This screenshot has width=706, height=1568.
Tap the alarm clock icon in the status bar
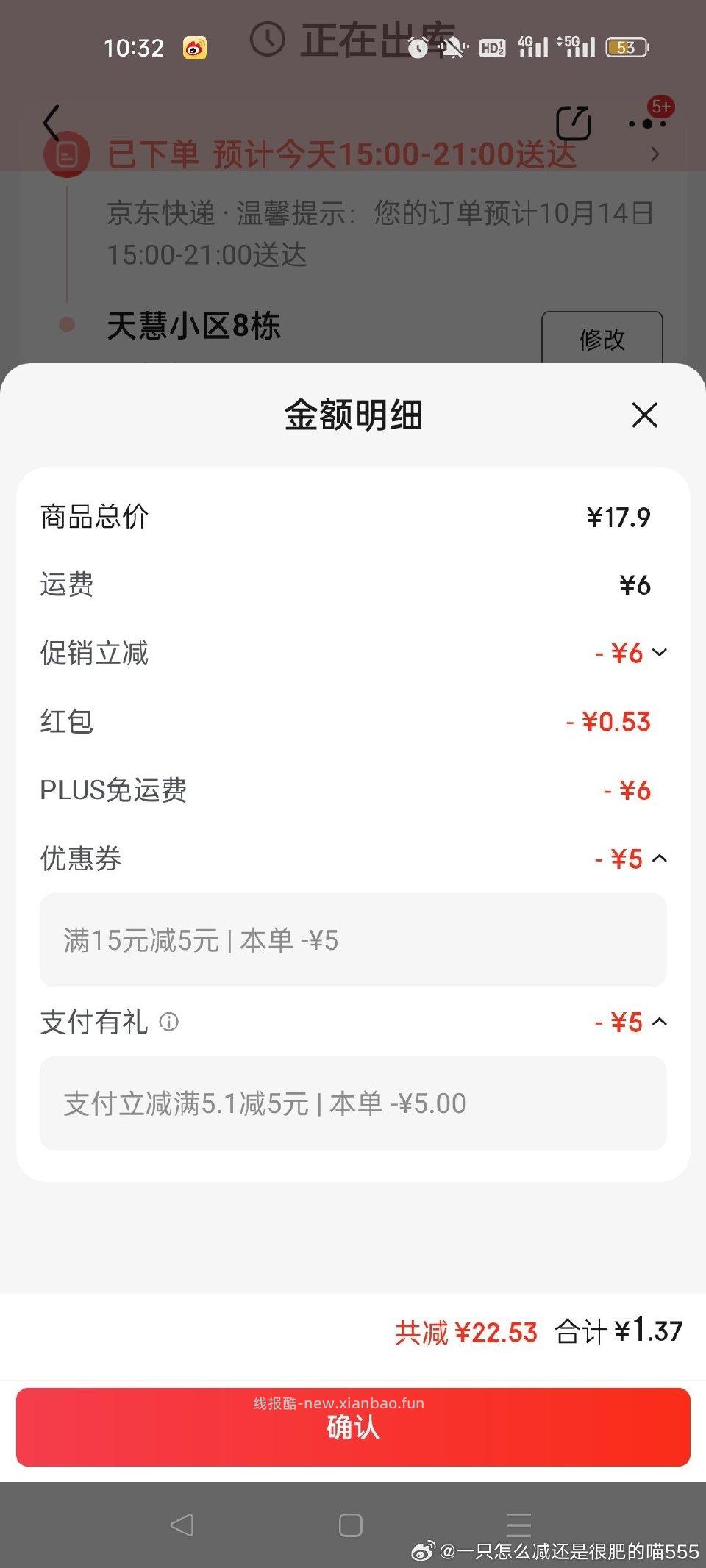click(x=419, y=47)
